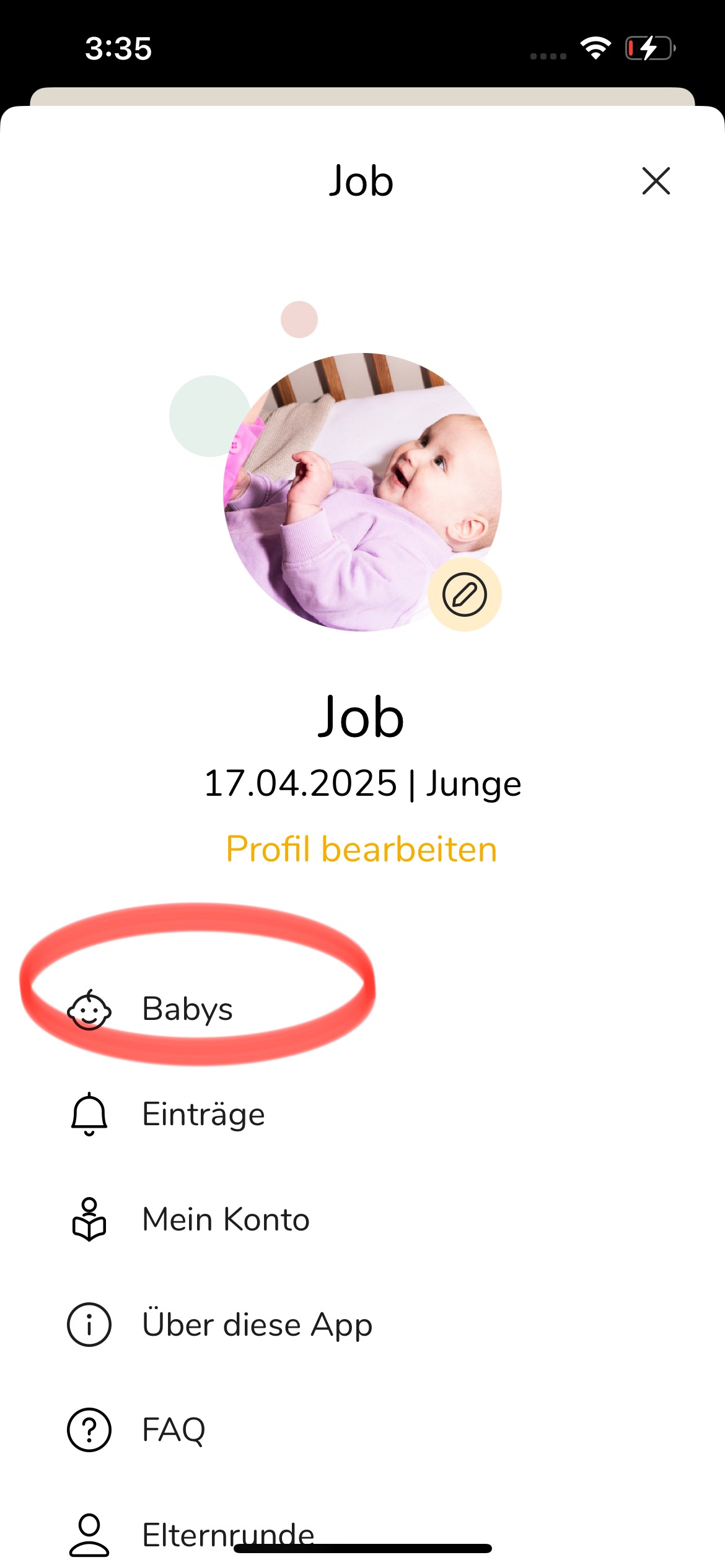The width and height of the screenshot is (725, 1568).
Task: Open Einträge settings
Action: pos(203,1114)
